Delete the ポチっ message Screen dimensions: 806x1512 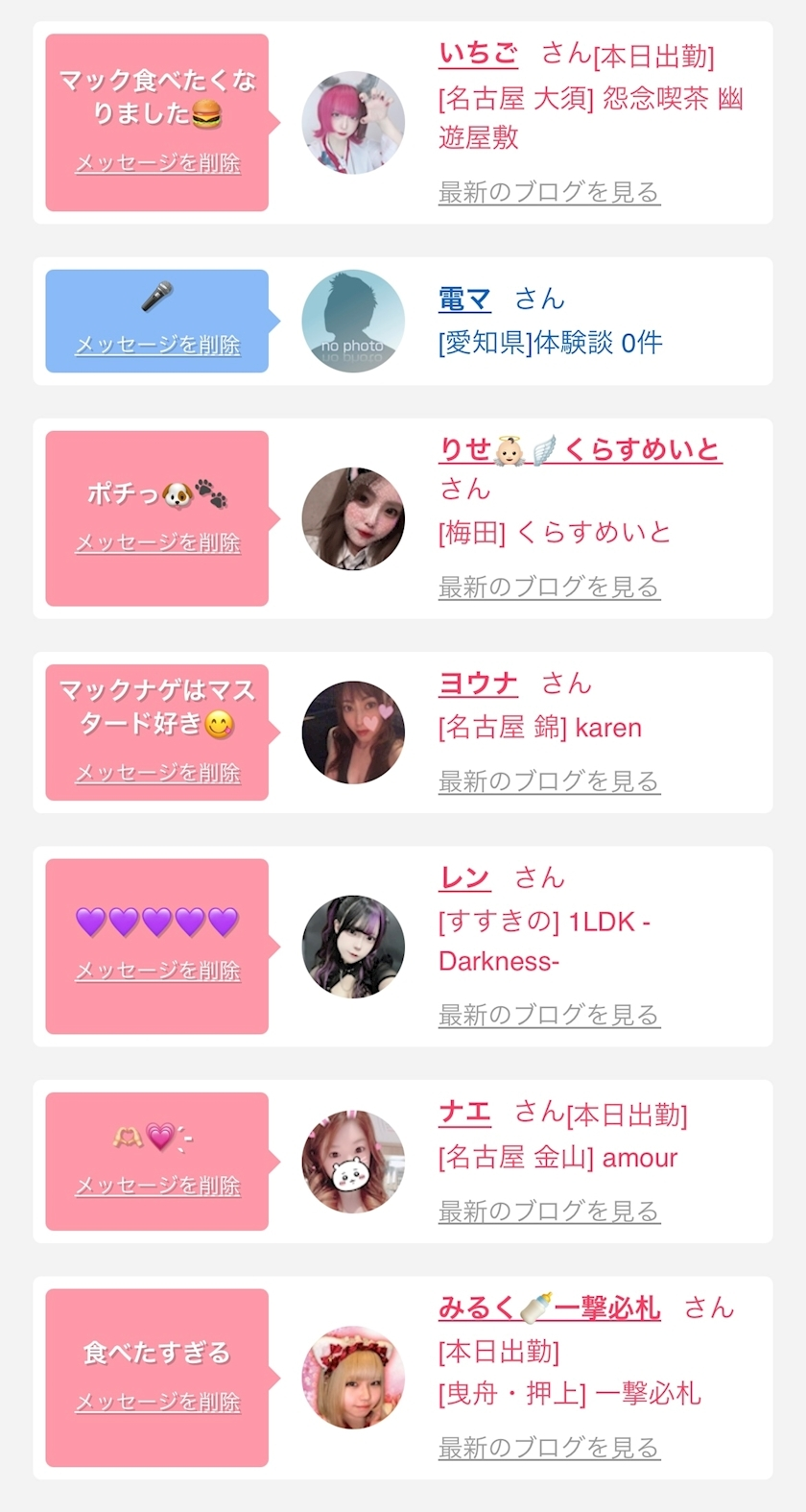(157, 543)
